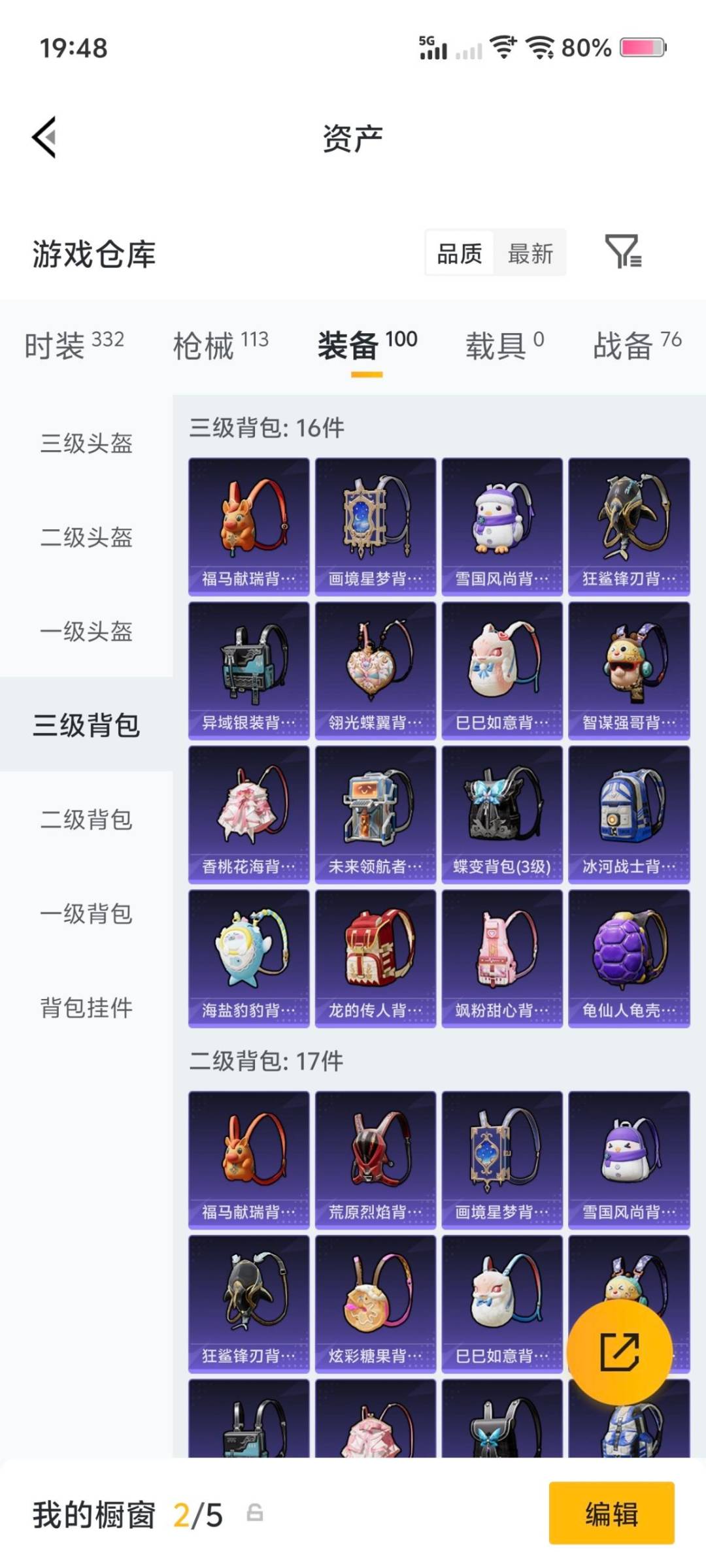The height and width of the screenshot is (1568, 706).
Task: Expand the 三级头盔 section
Action: [x=87, y=445]
